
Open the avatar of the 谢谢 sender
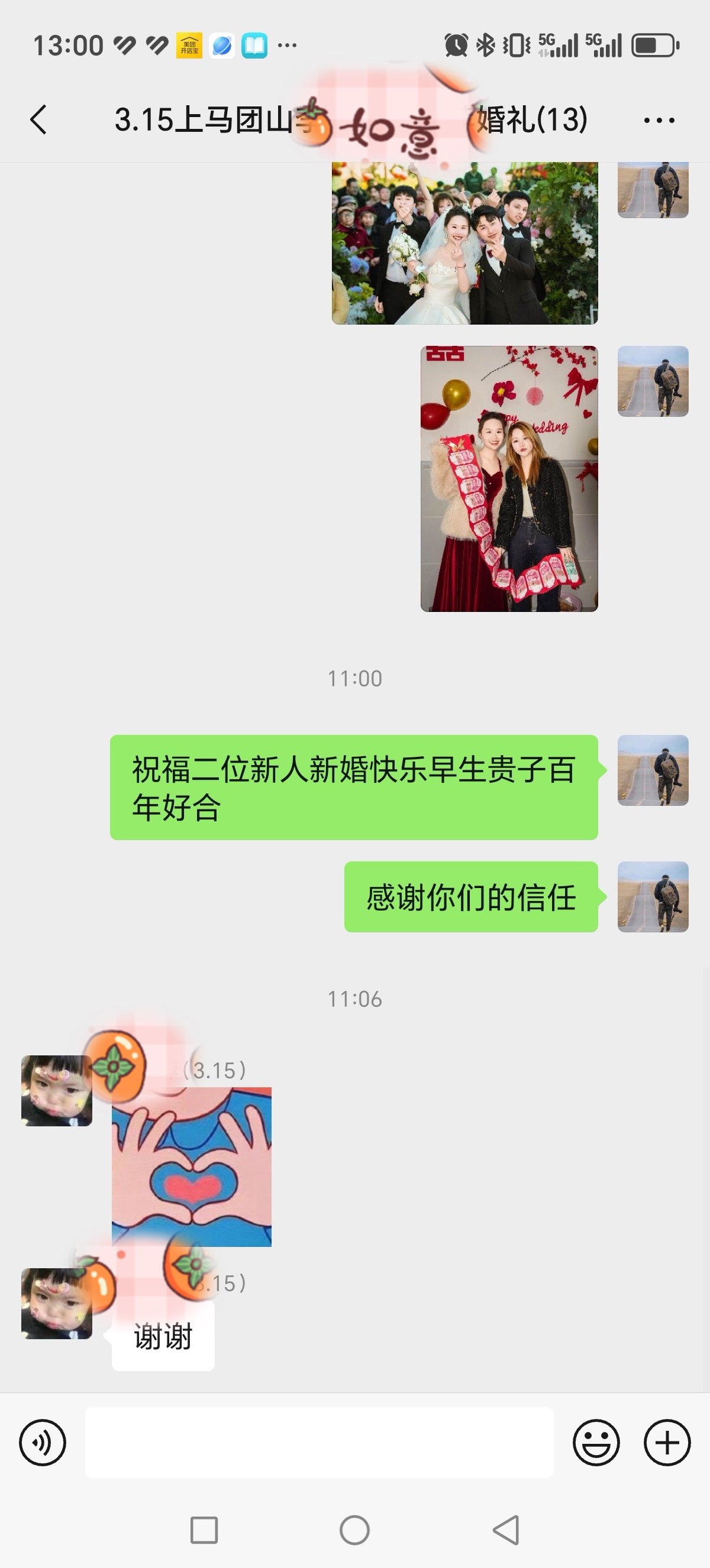57,1303
